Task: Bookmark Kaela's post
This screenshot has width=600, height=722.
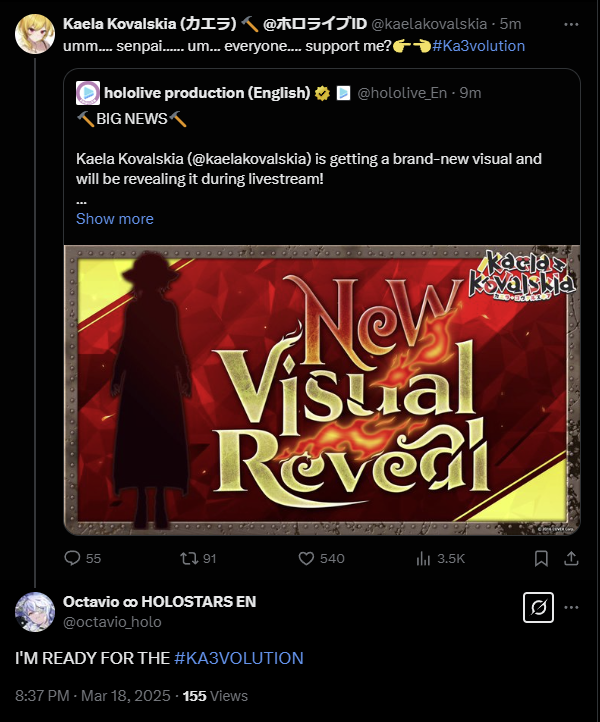Action: click(x=540, y=558)
